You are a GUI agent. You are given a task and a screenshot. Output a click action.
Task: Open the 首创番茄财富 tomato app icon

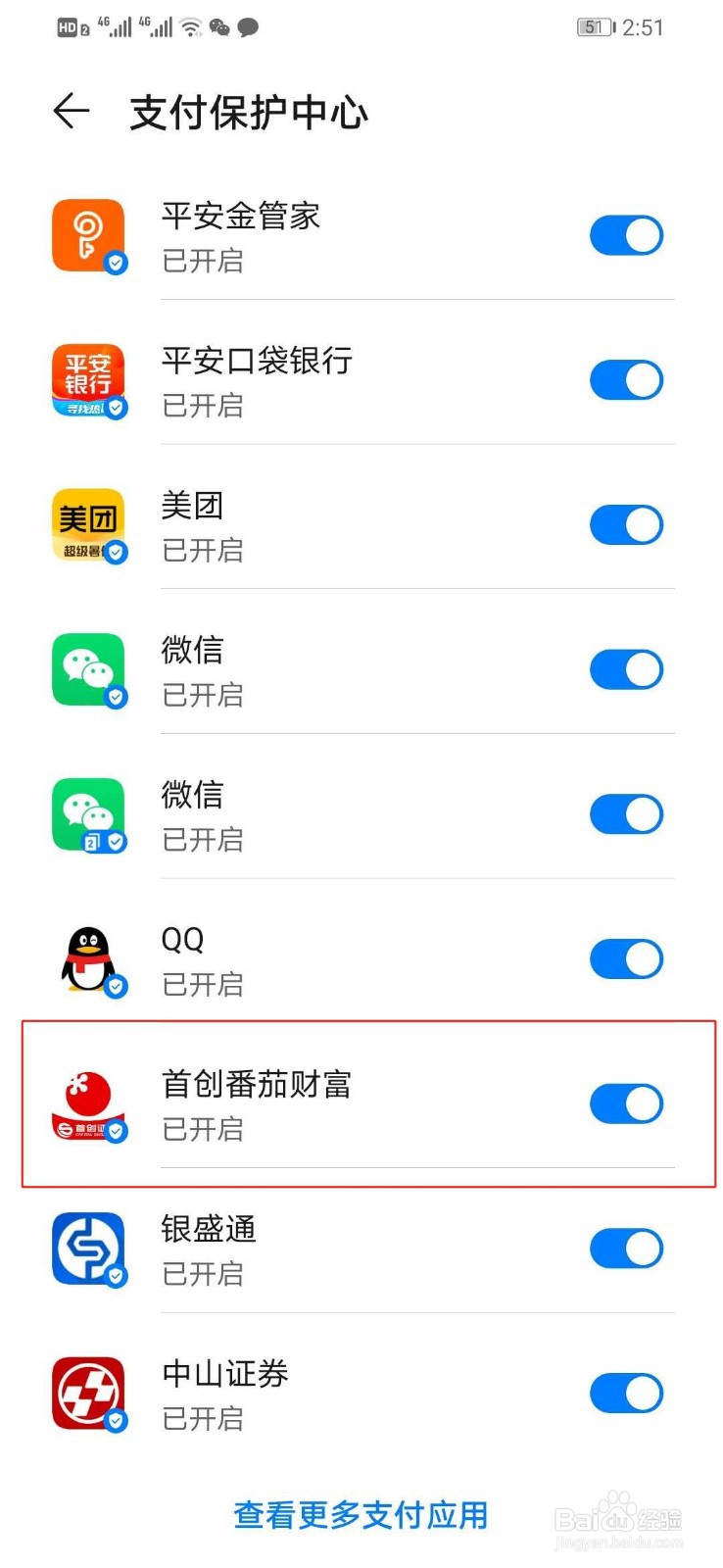coord(88,1103)
